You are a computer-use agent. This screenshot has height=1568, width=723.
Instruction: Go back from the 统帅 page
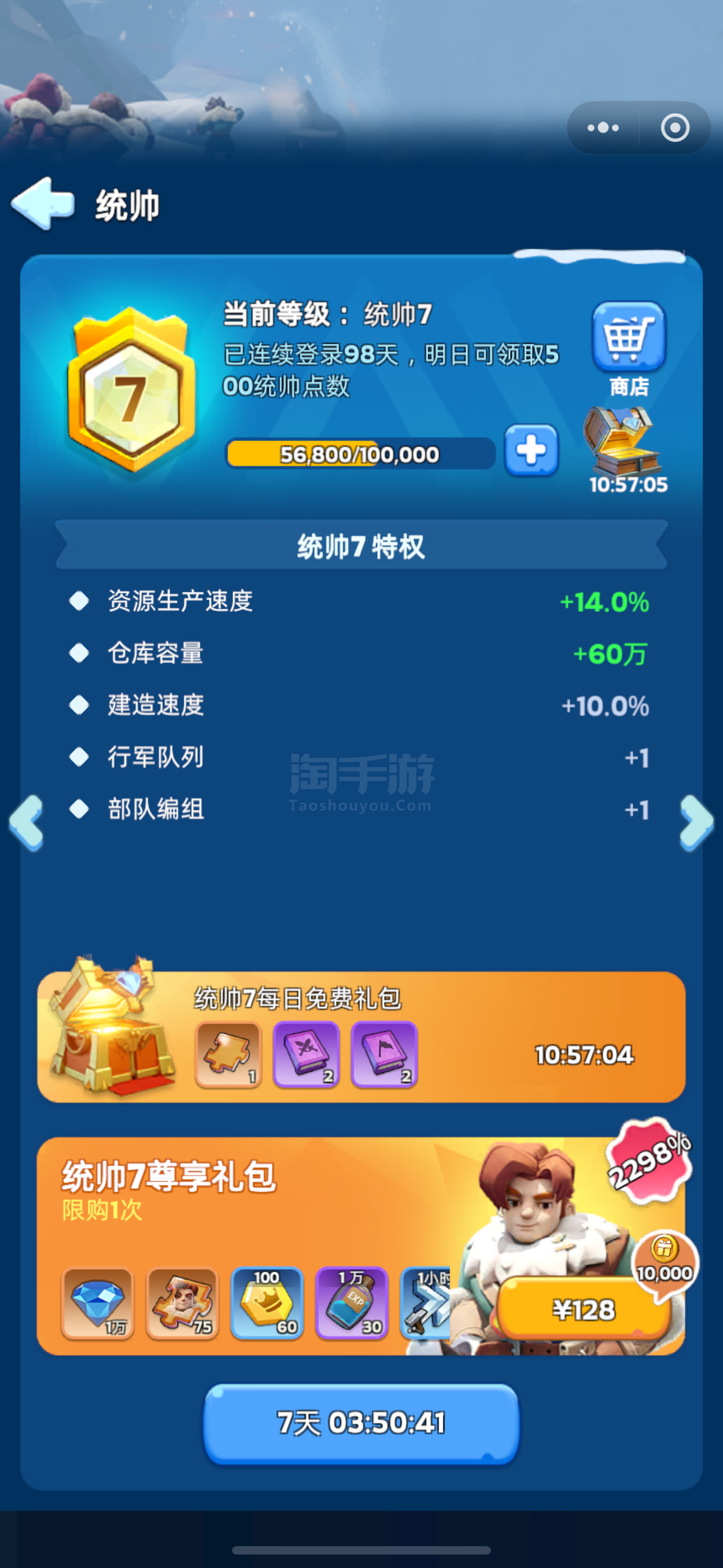(x=43, y=205)
